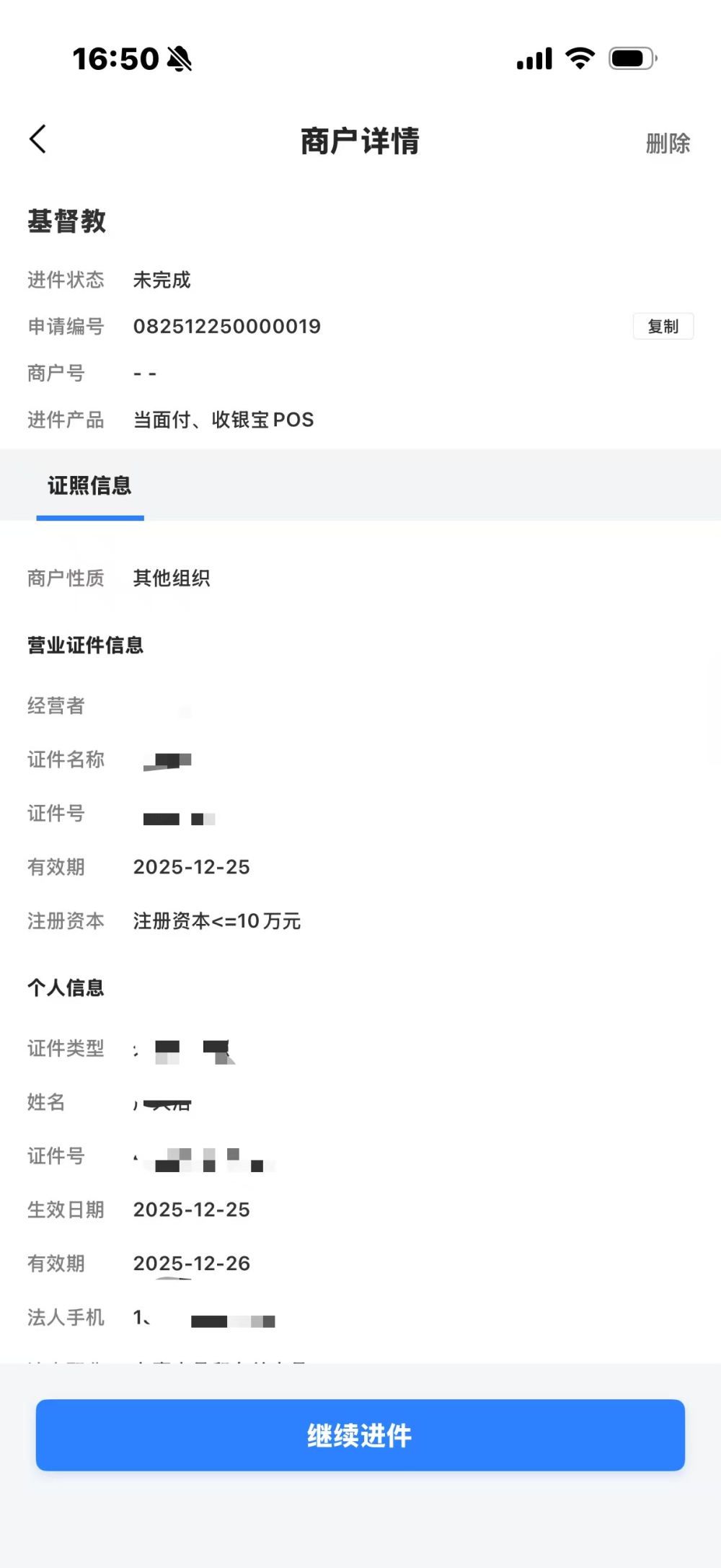Select the 证照信息 tab
This screenshot has width=721, height=1568.
(x=90, y=486)
